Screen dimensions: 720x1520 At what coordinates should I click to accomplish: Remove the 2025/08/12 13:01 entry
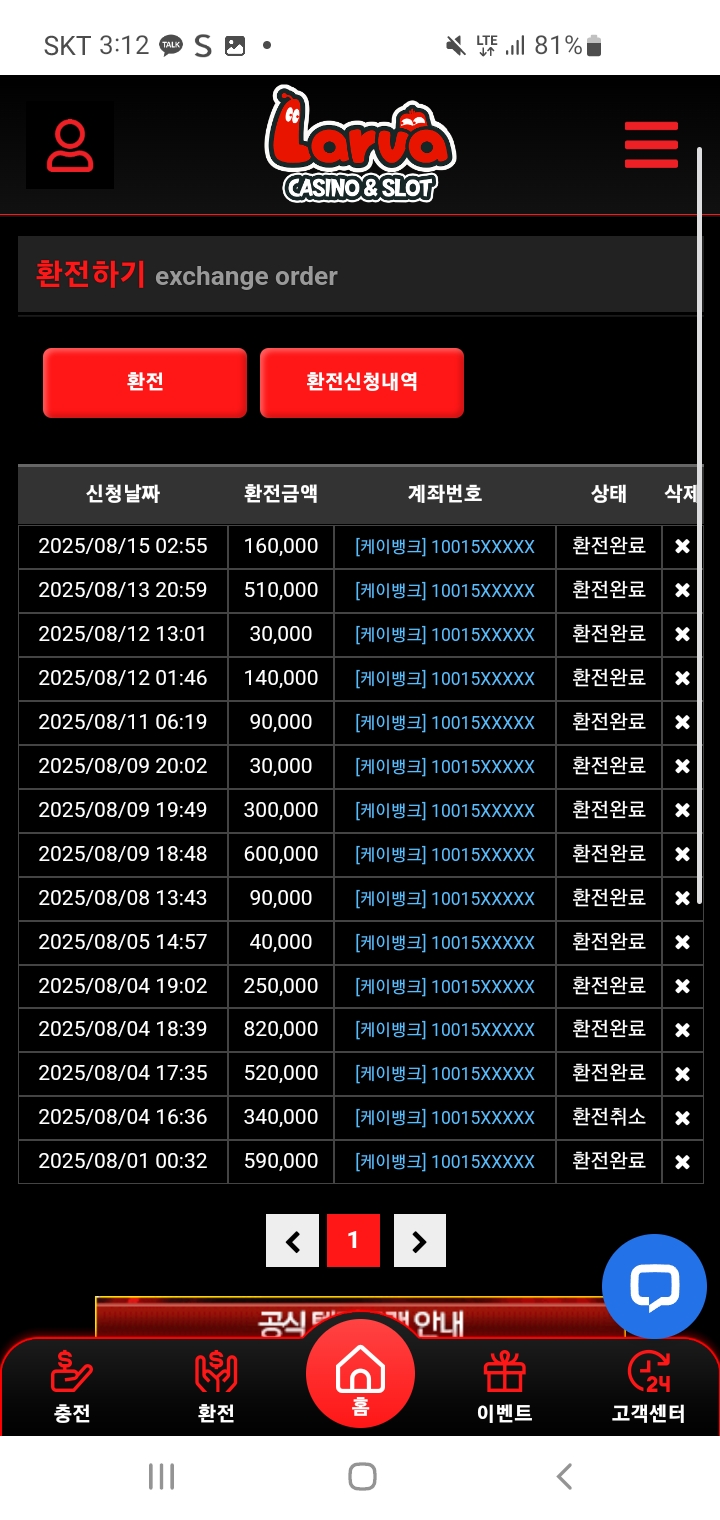(682, 634)
